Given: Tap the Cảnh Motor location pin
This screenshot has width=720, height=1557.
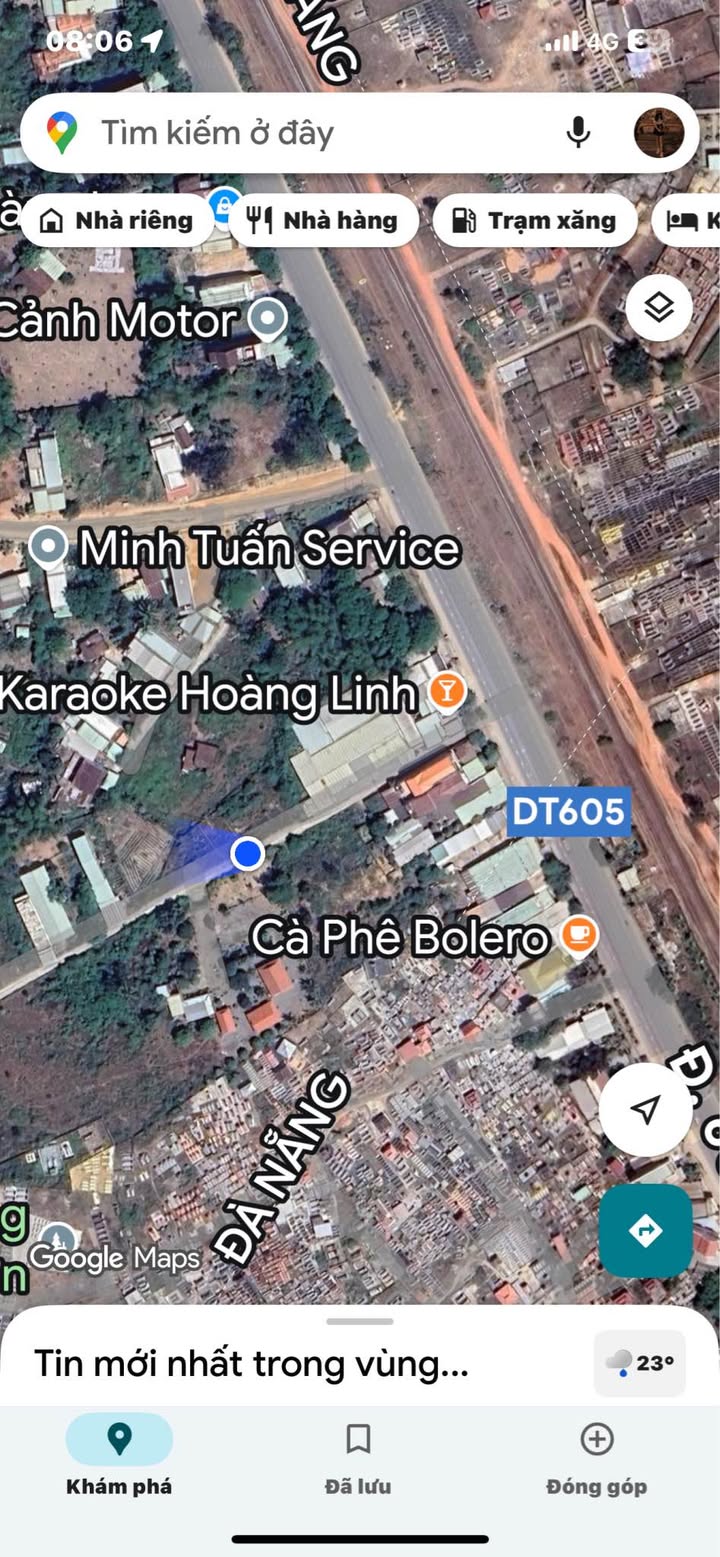Looking at the screenshot, I should 267,319.
